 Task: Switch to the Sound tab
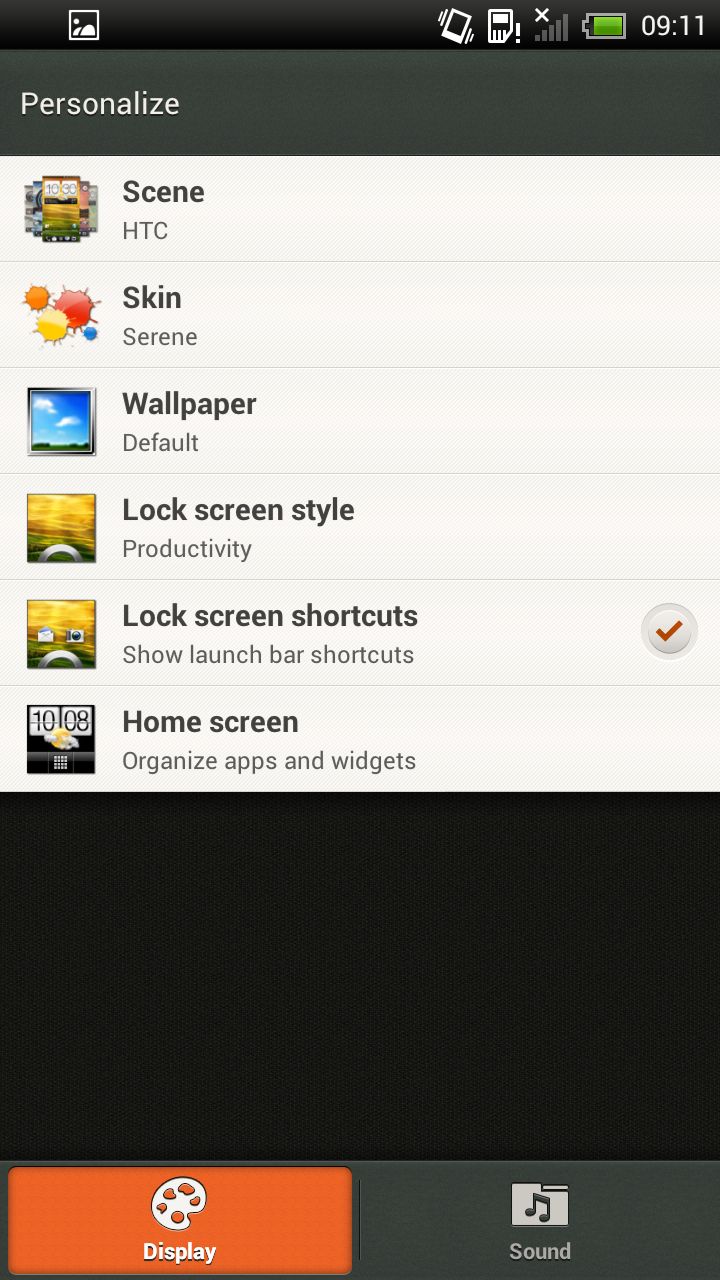click(540, 1220)
